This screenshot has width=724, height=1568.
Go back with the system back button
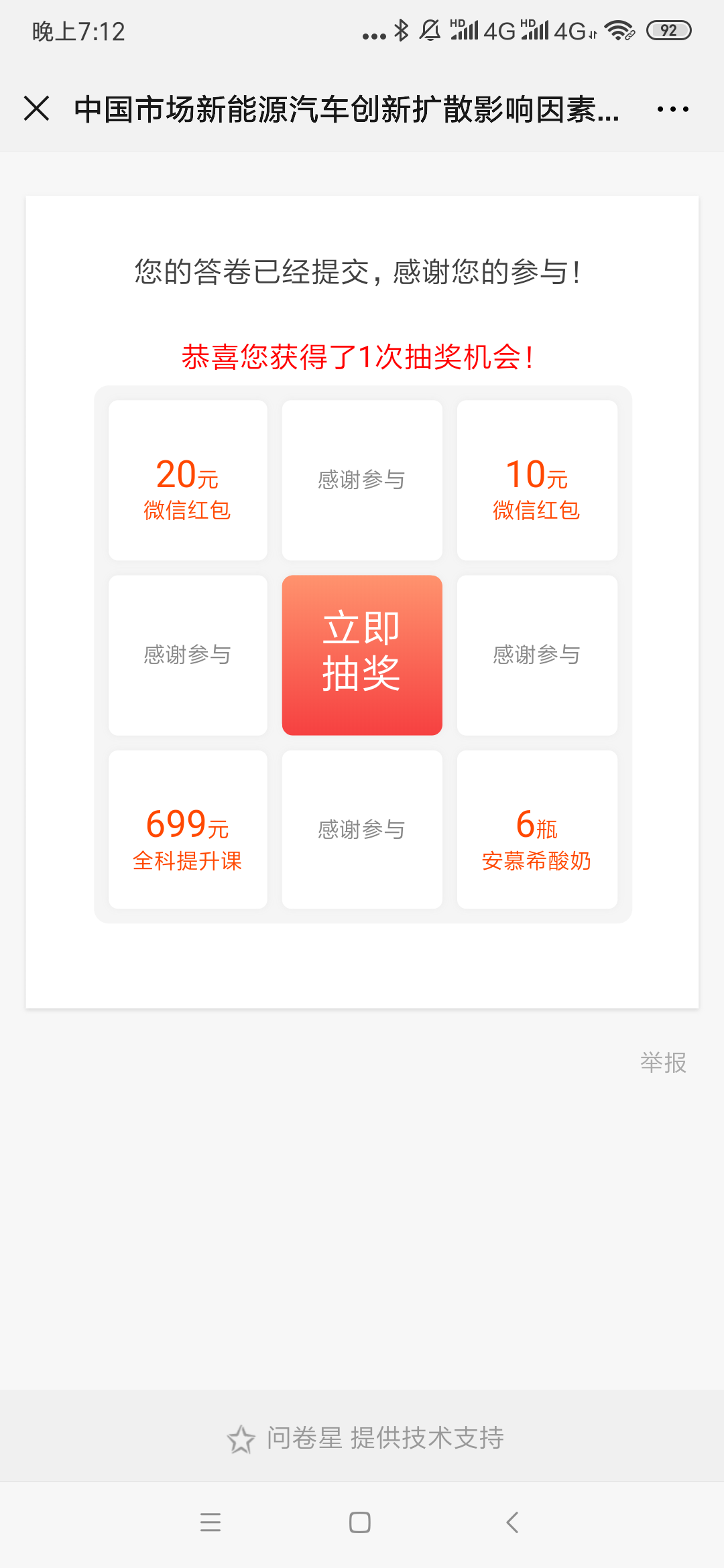(x=513, y=1522)
